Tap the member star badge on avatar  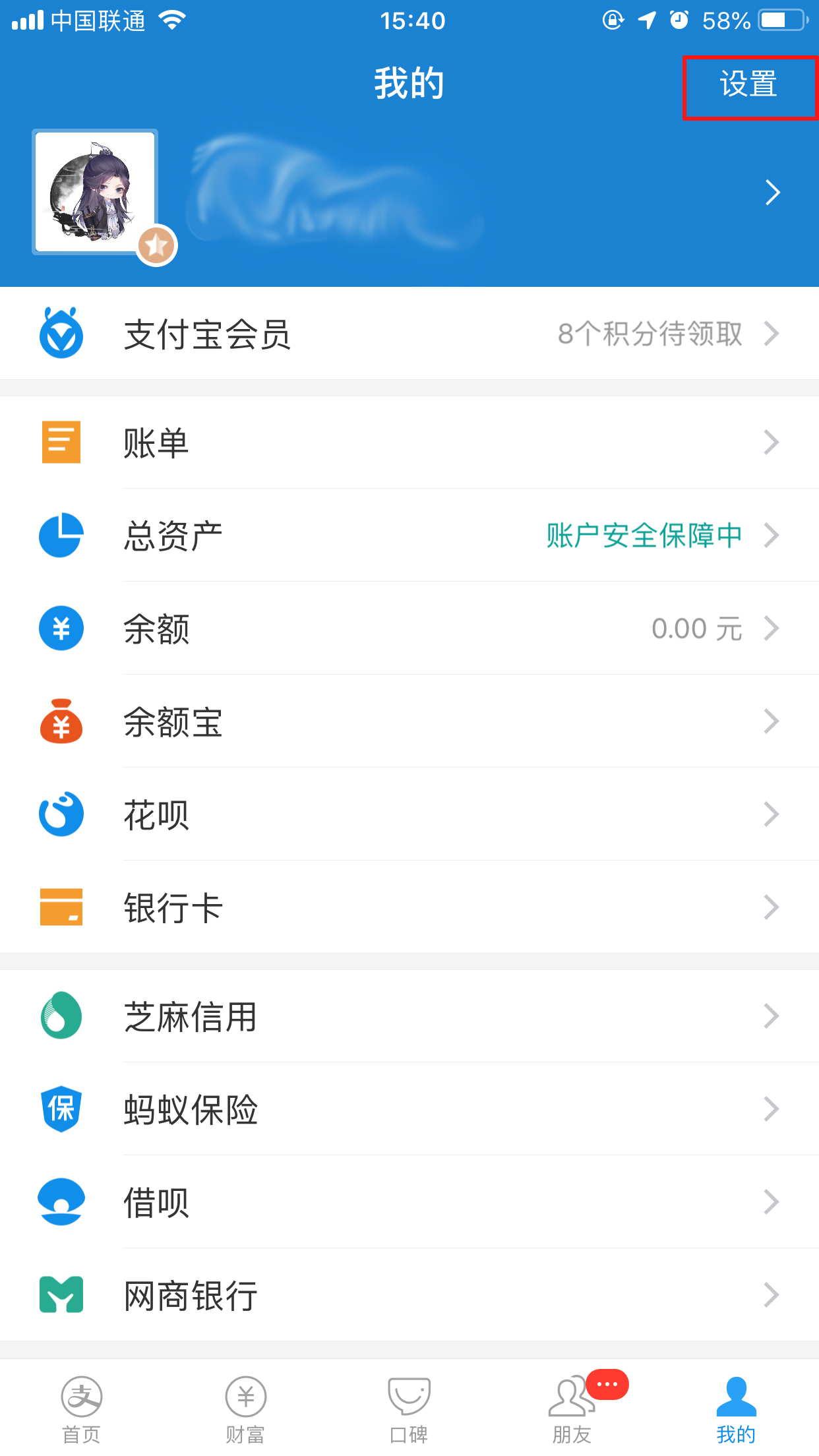[x=156, y=245]
